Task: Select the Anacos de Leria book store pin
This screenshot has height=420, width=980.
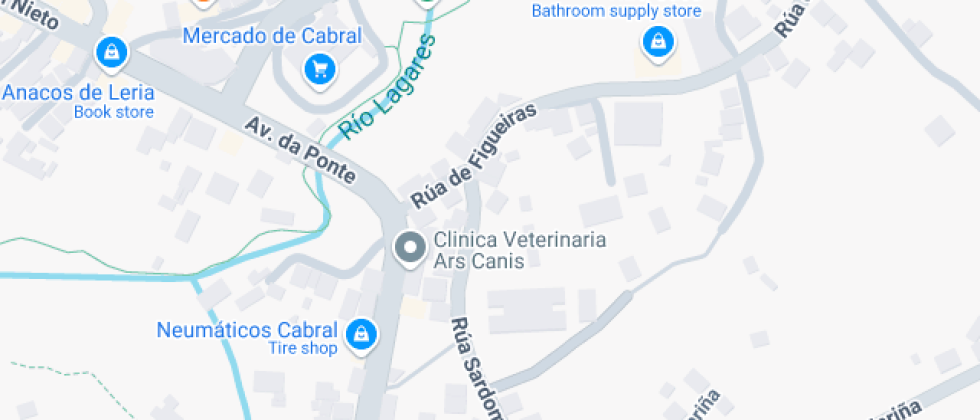Action: tap(111, 53)
